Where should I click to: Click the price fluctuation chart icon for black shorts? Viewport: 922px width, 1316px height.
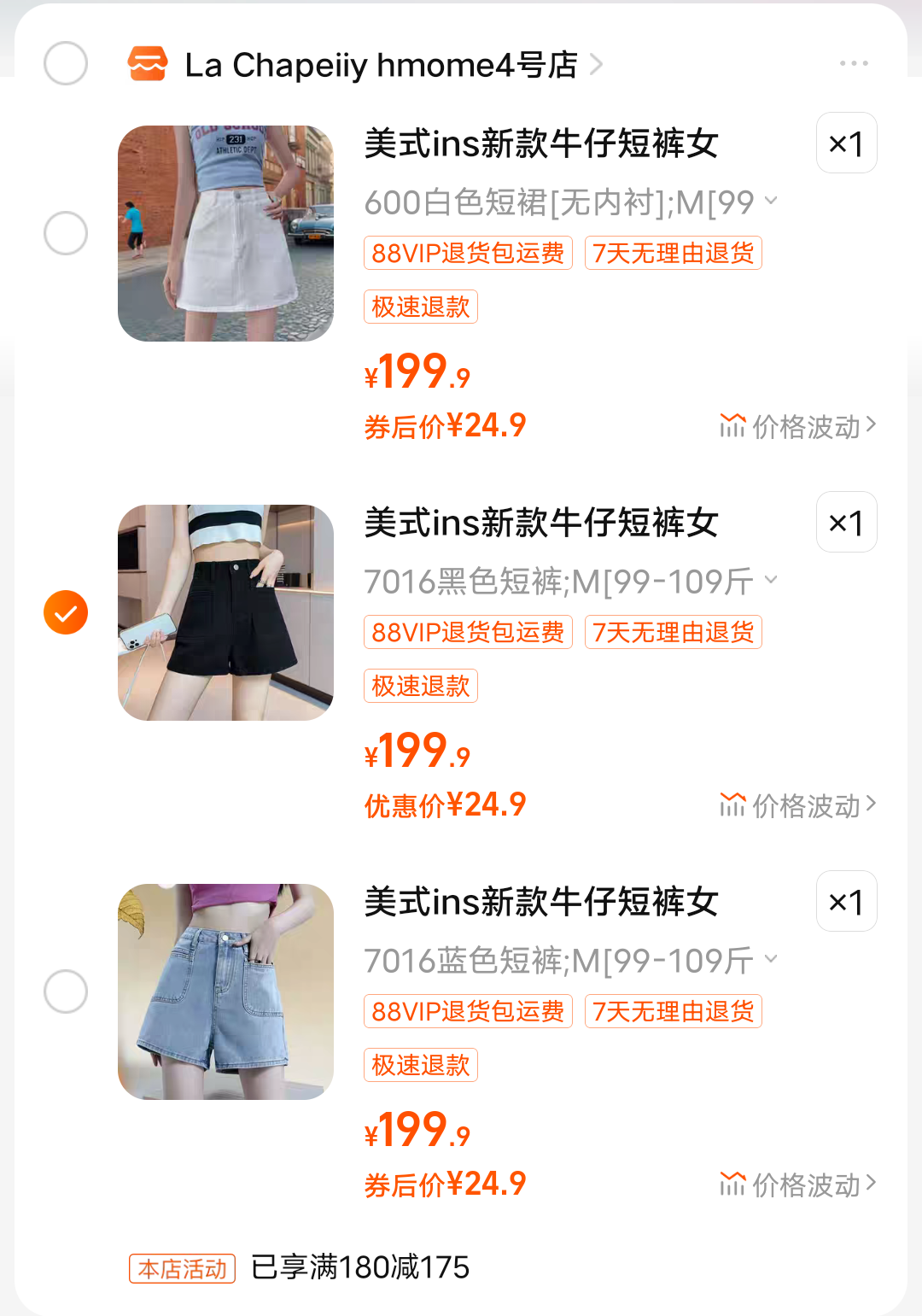732,804
